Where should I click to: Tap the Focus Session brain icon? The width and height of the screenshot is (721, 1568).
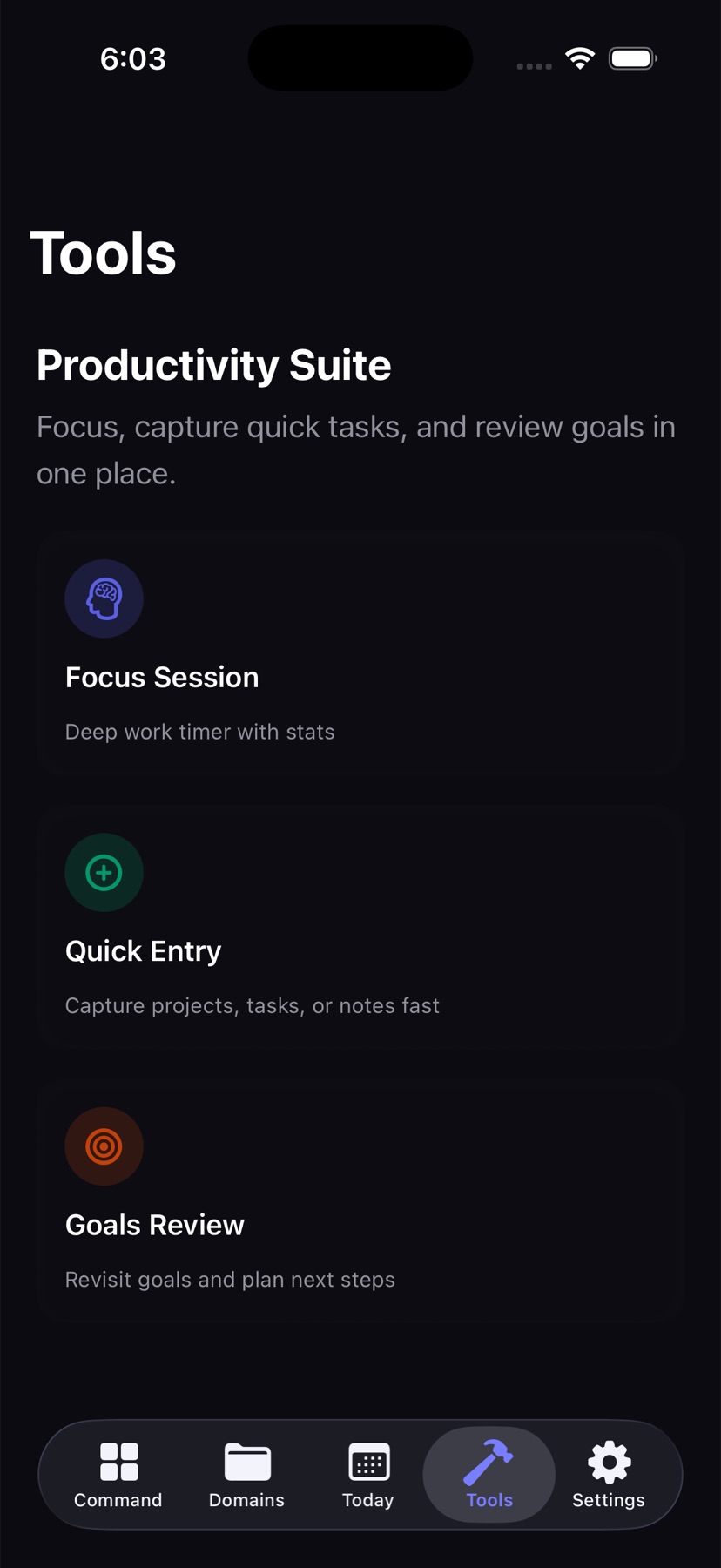click(x=104, y=598)
